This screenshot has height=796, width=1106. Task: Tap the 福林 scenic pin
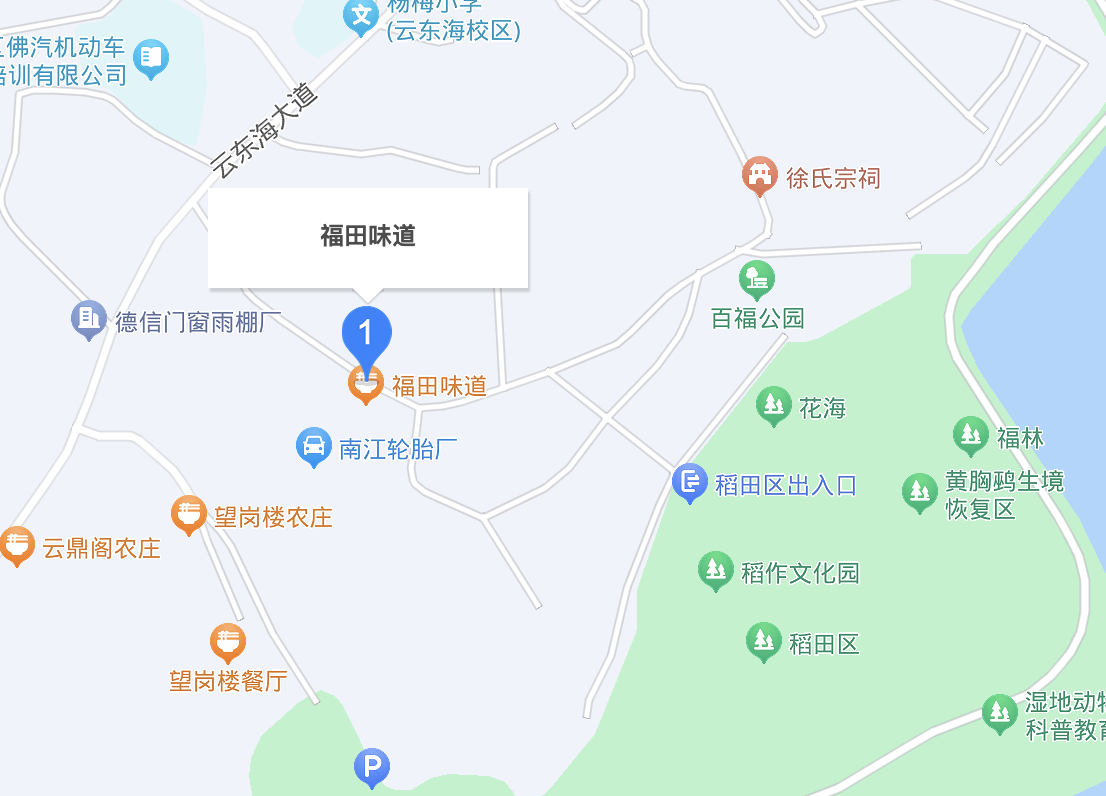pyautogui.click(x=971, y=436)
